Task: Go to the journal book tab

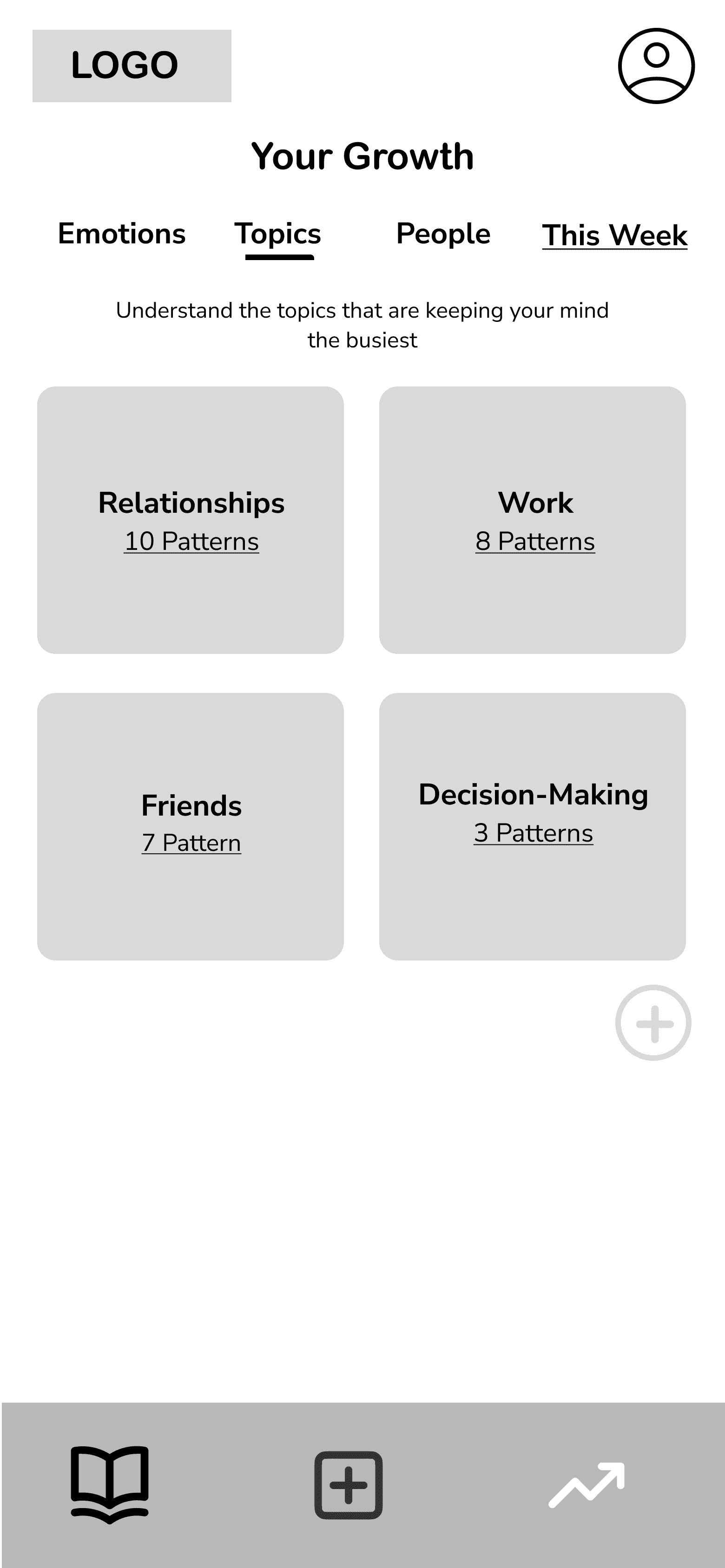Action: [110, 1484]
